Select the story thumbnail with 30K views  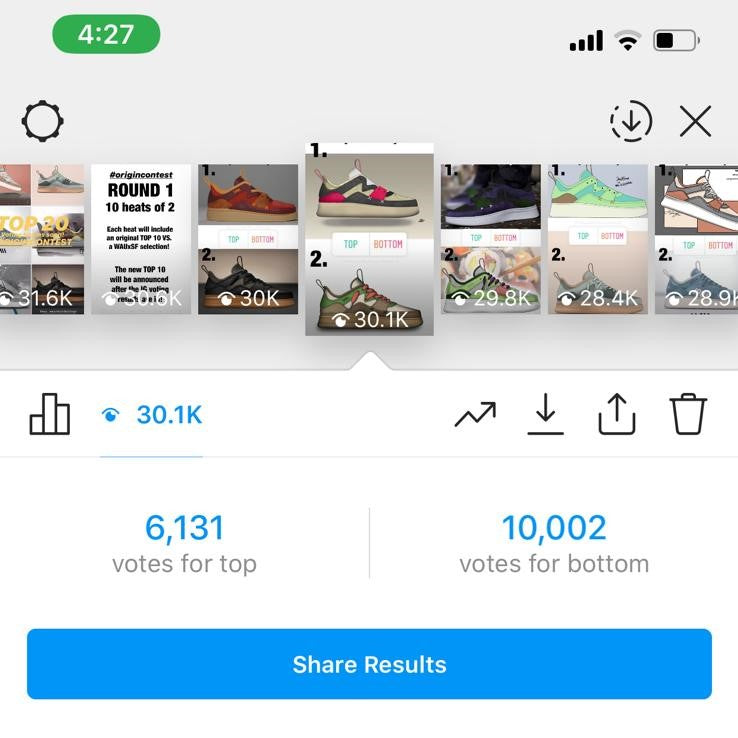point(248,240)
